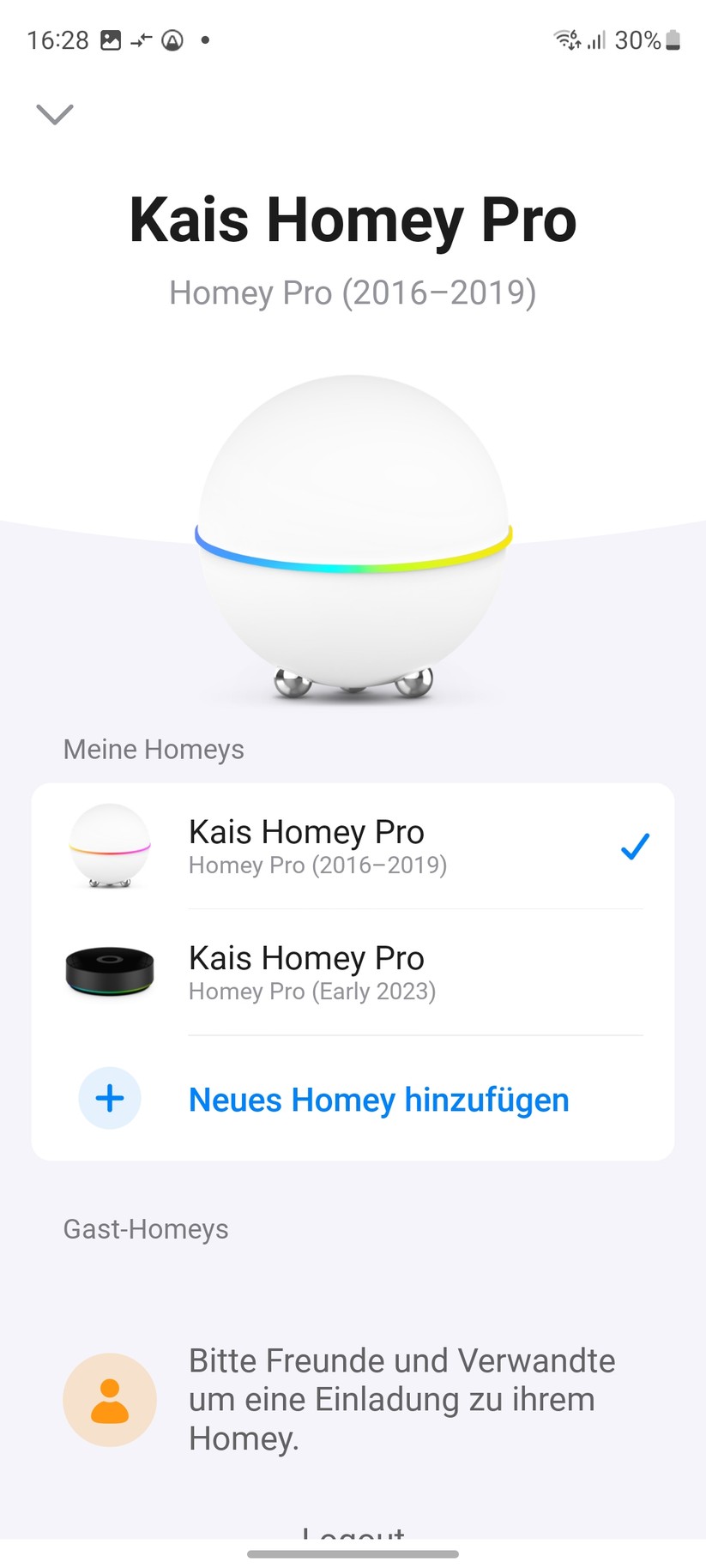
Task: Tap the Logout option at the bottom
Action: (353, 1535)
